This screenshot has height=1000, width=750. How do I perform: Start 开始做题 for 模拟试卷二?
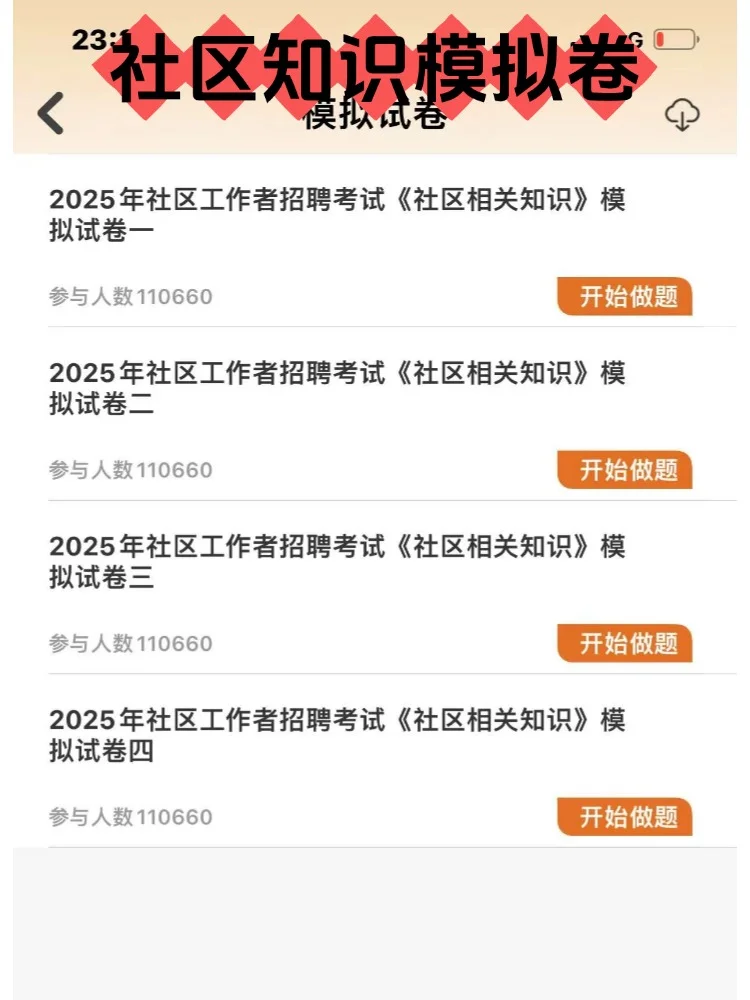tap(625, 470)
